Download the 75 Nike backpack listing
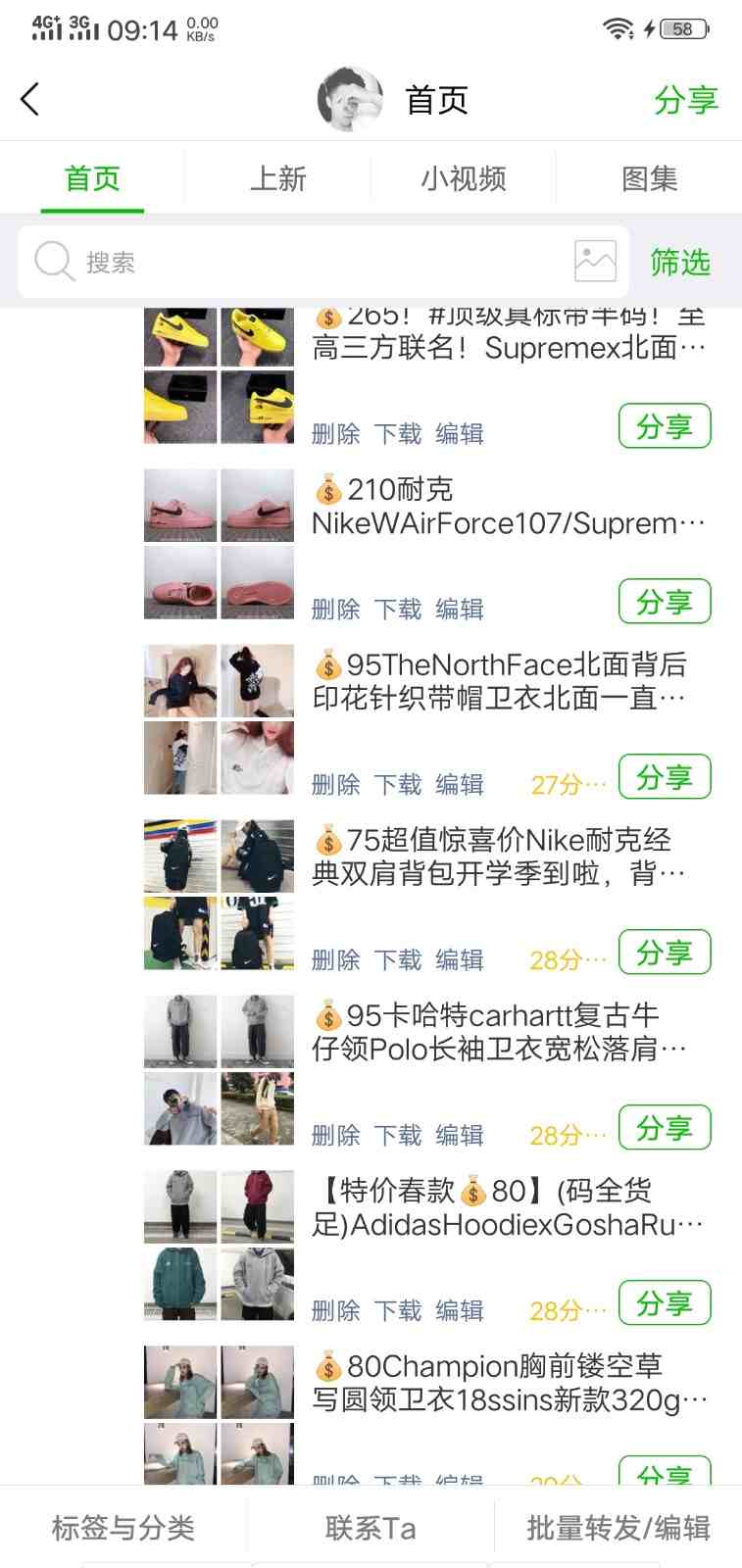Screen dimensions: 742x1568 pyautogui.click(x=397, y=960)
